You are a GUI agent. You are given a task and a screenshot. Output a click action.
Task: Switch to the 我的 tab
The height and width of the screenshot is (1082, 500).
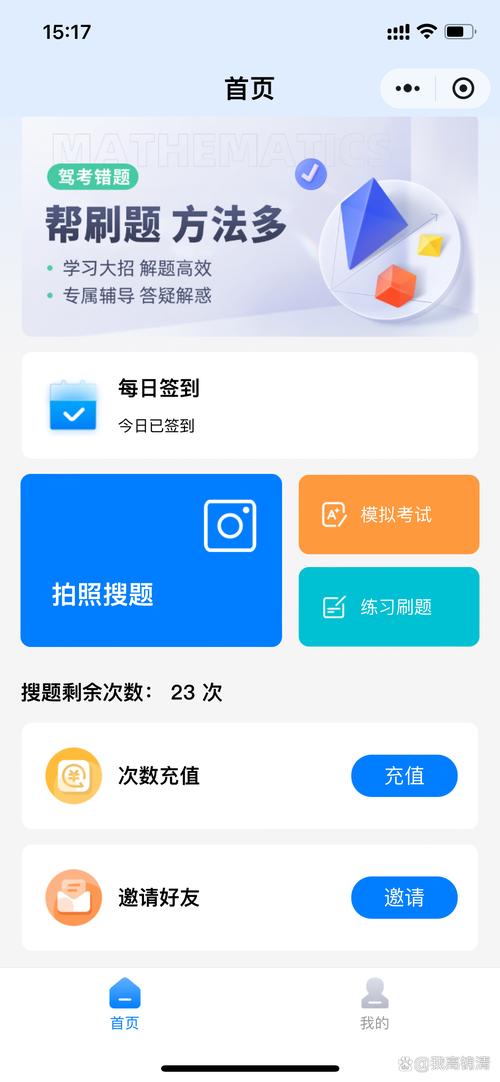pyautogui.click(x=374, y=1004)
